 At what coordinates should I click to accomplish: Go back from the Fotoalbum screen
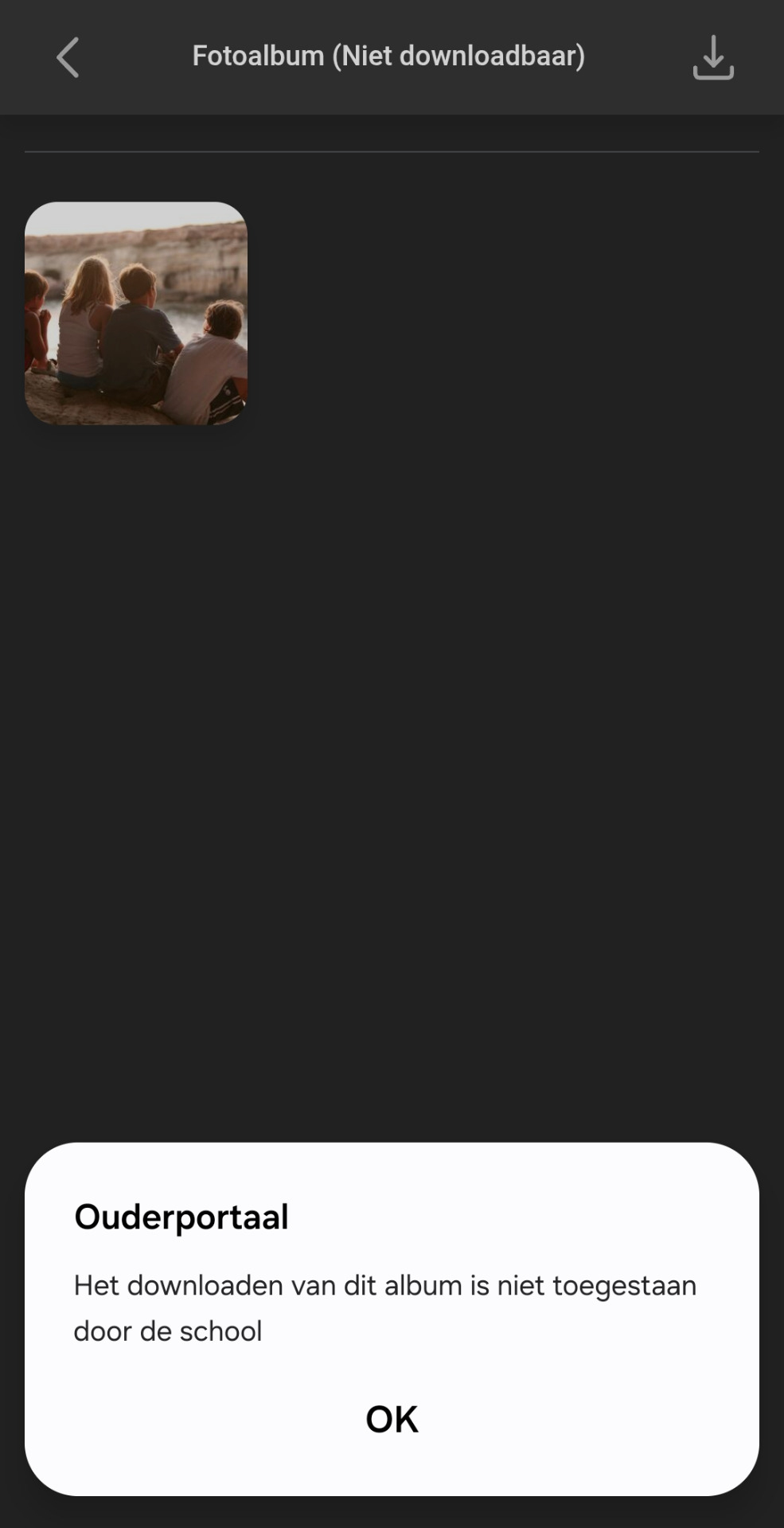tap(68, 57)
